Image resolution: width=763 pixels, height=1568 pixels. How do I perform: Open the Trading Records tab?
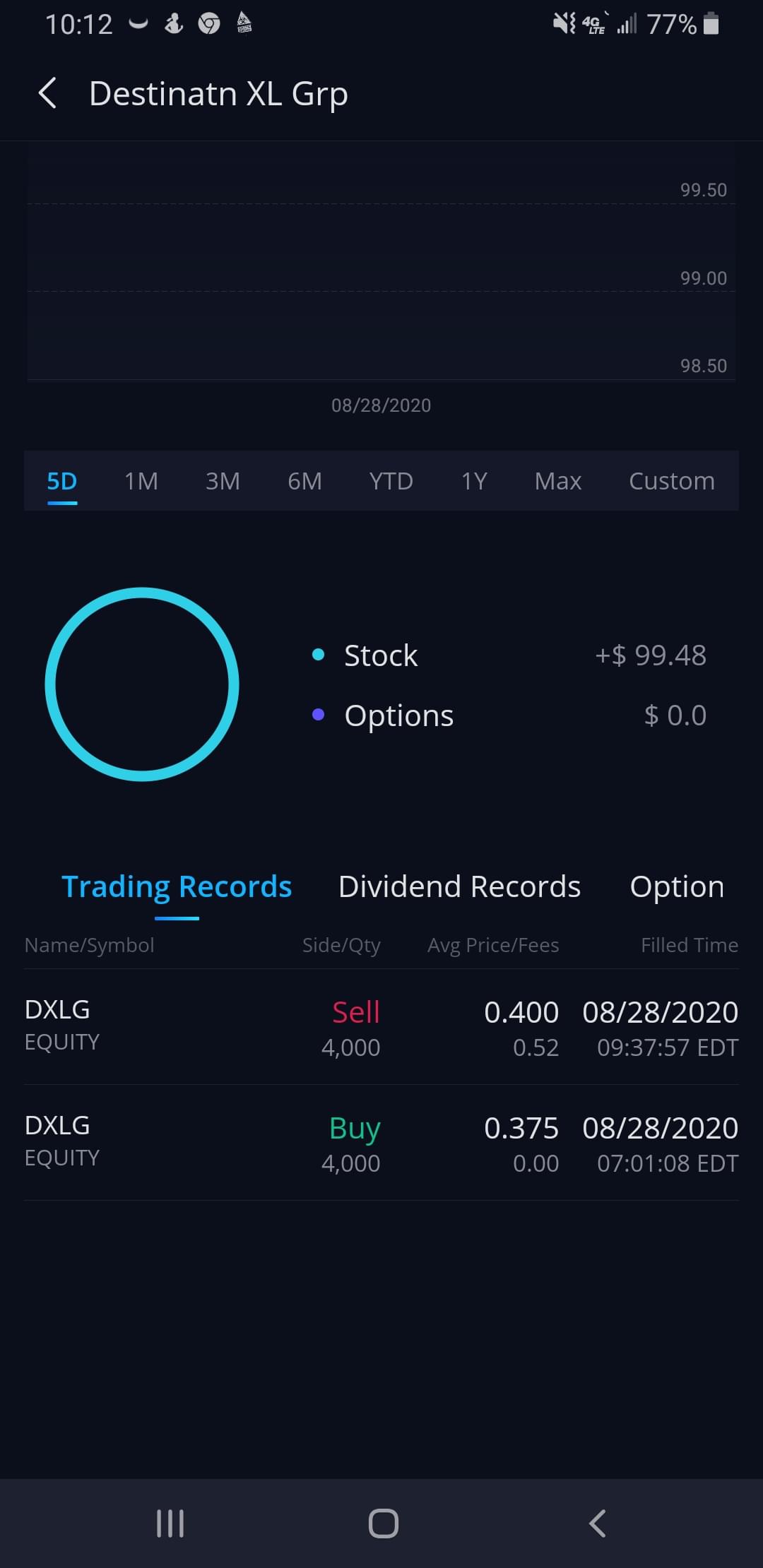(177, 886)
